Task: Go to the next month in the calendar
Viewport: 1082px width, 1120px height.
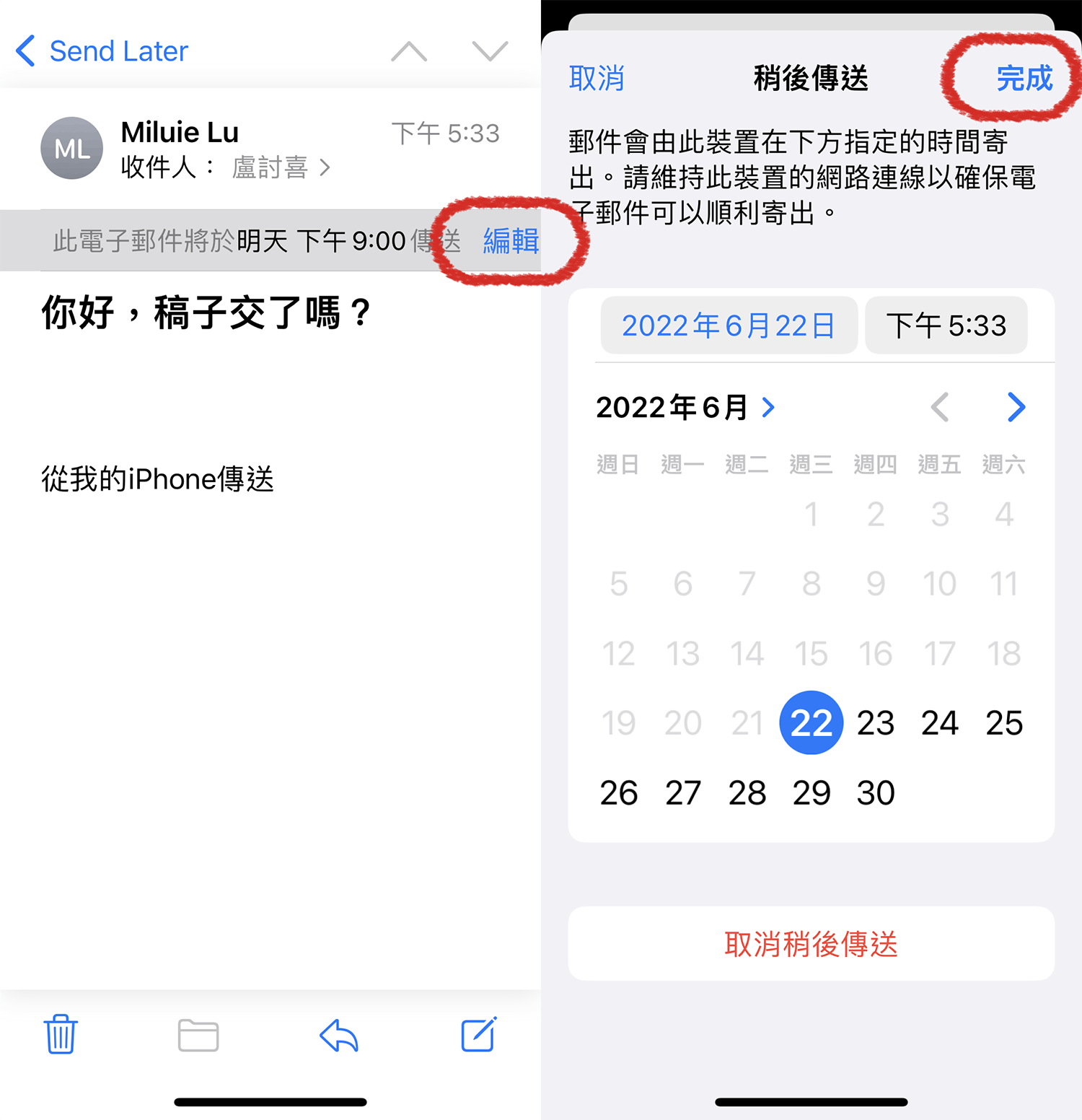Action: [1016, 408]
